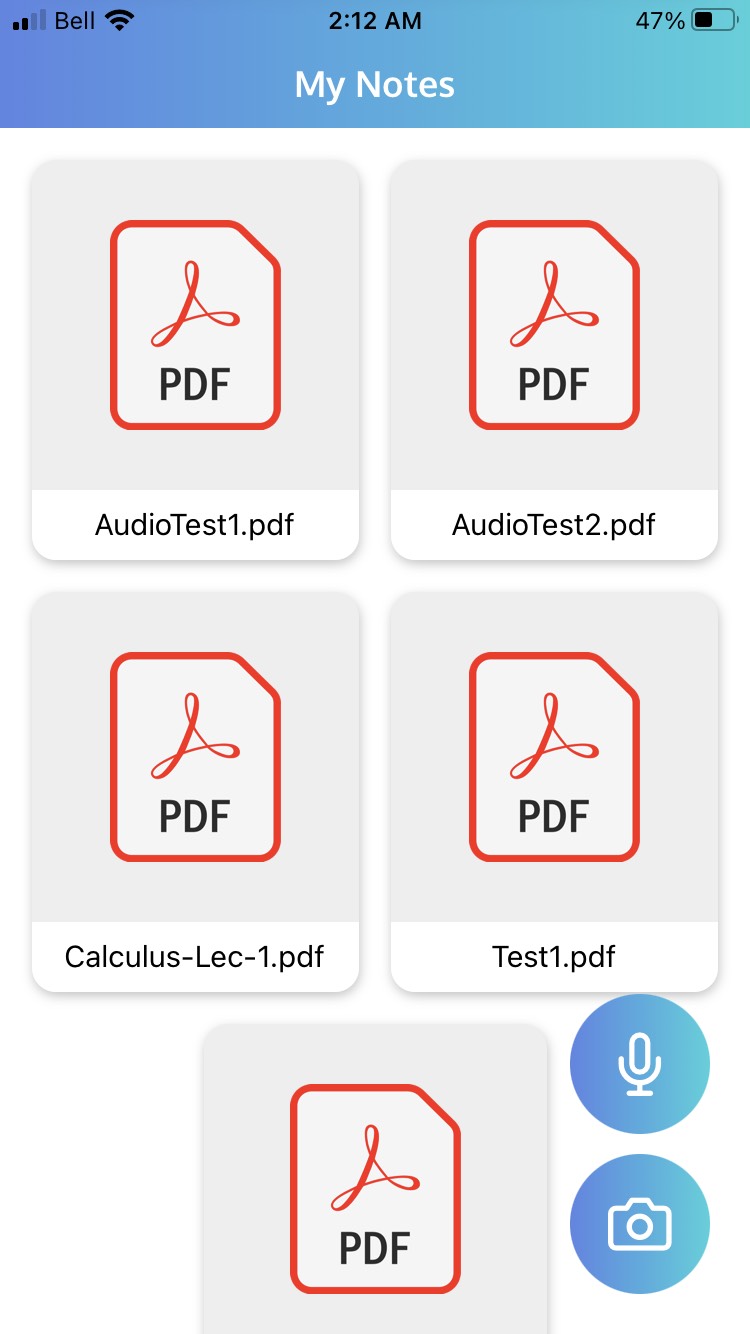750x1334 pixels.
Task: Launch the camera to capture notes
Action: pos(640,1224)
